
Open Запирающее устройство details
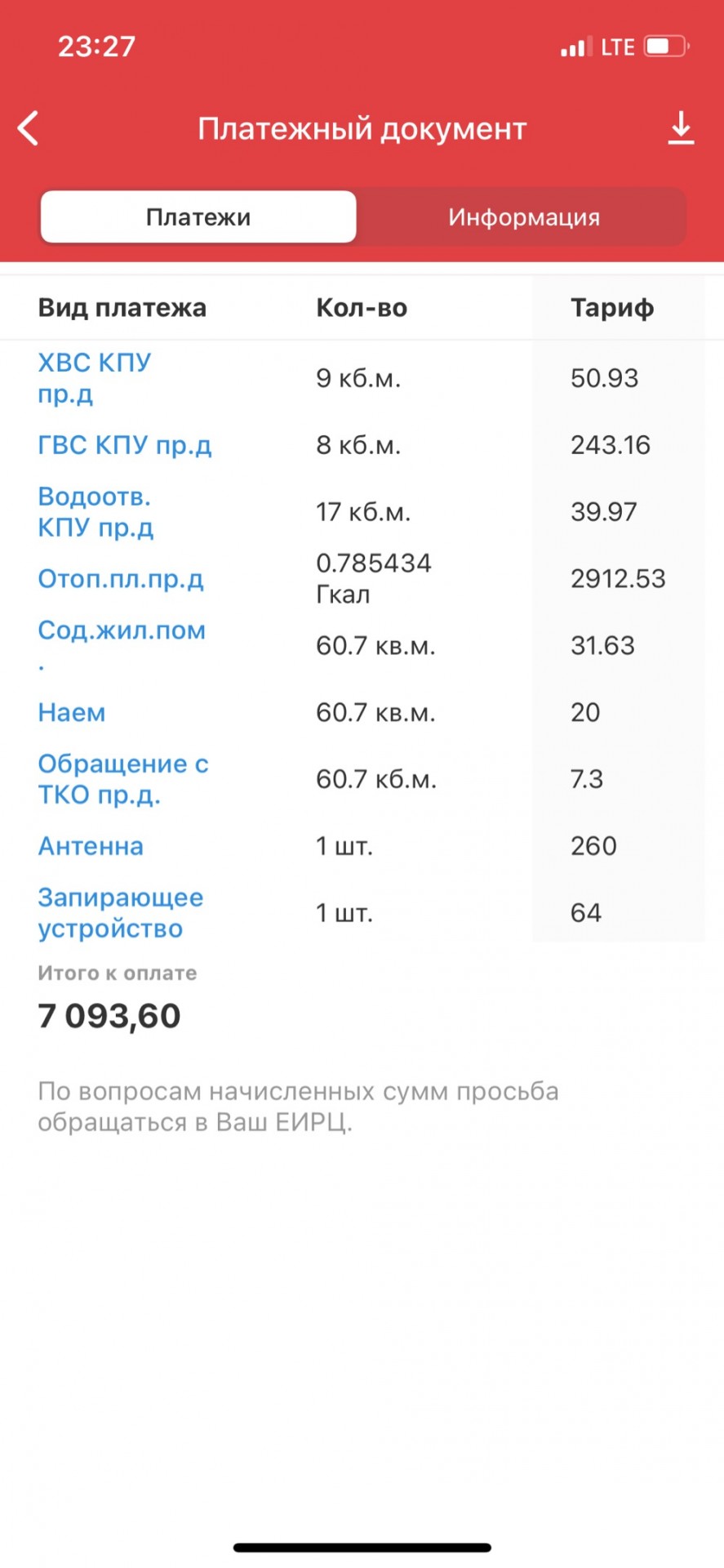pos(121,913)
